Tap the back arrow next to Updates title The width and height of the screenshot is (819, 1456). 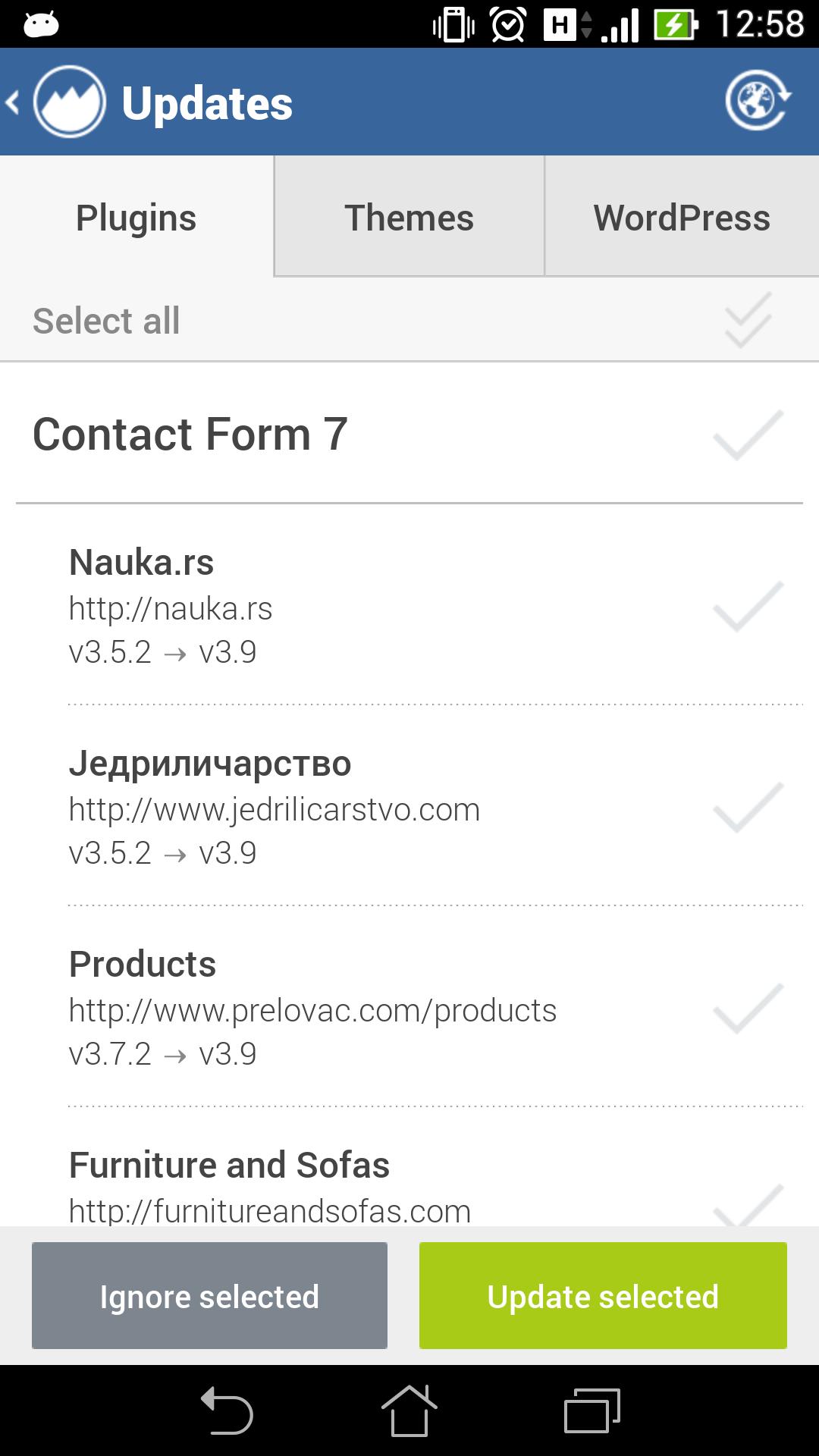tap(14, 103)
